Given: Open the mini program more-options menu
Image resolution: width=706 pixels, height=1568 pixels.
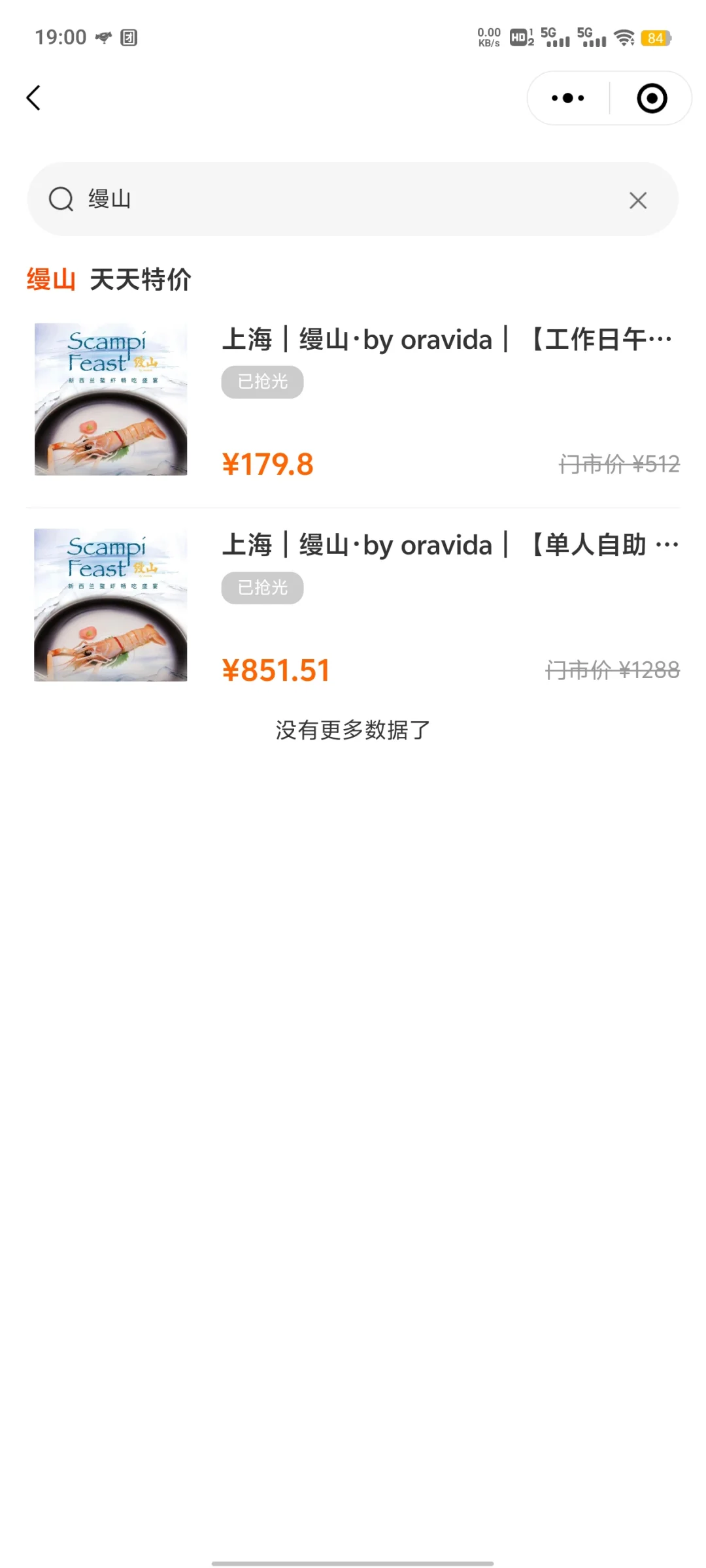Looking at the screenshot, I should click(x=567, y=98).
